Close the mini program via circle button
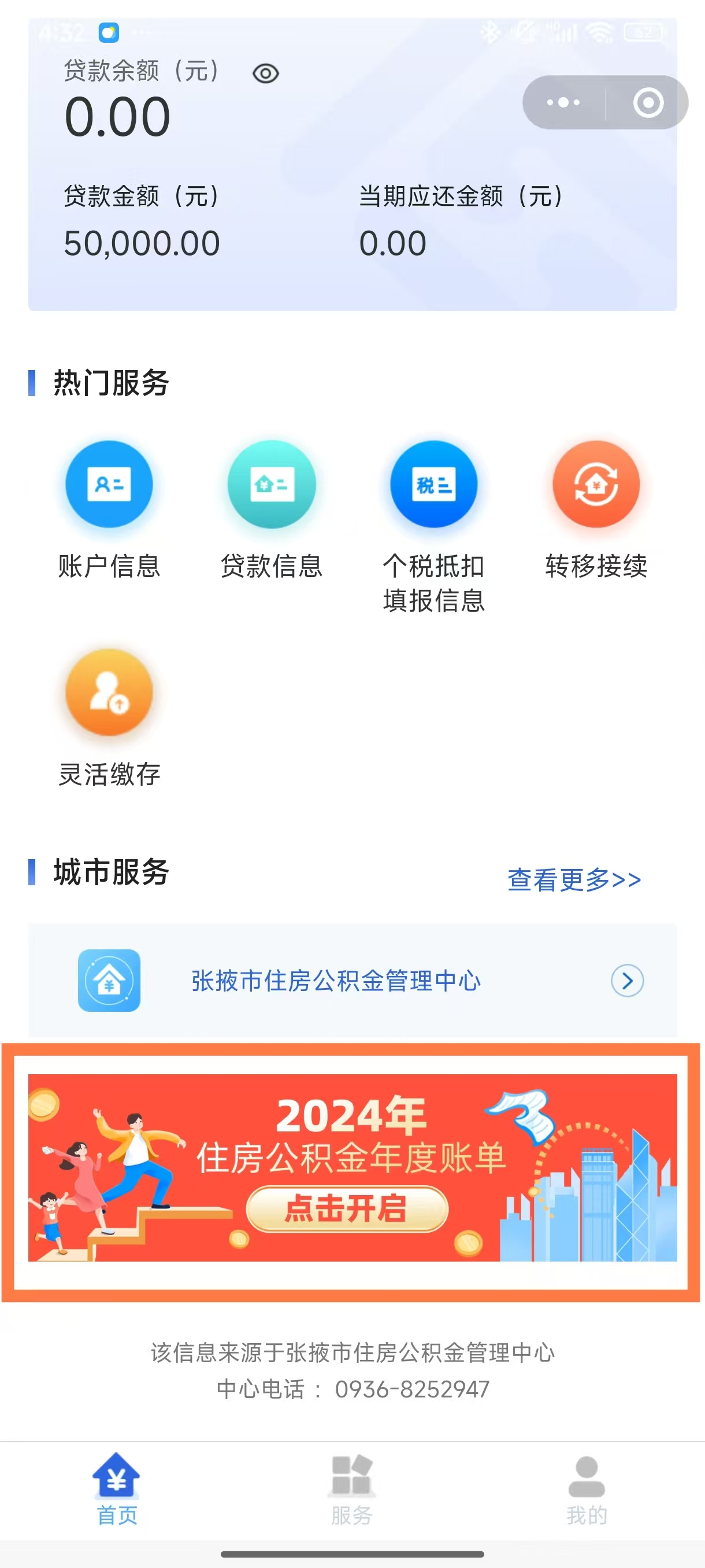The height and width of the screenshot is (1568, 705). coord(648,102)
